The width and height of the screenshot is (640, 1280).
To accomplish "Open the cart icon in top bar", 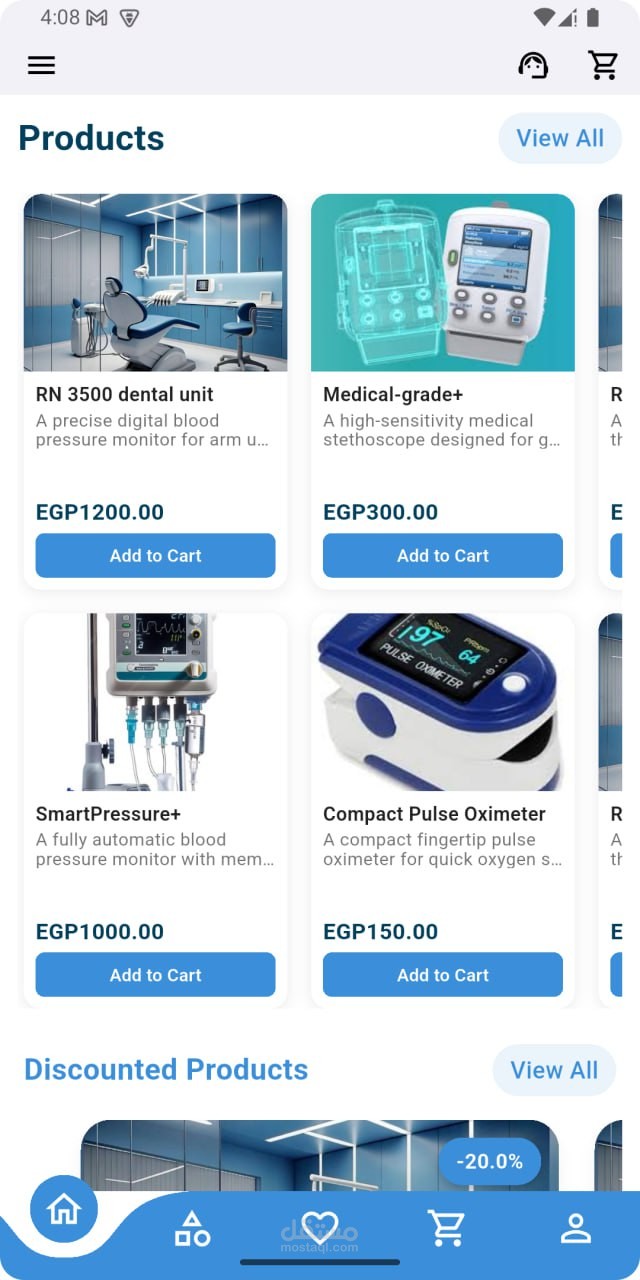I will tap(603, 66).
